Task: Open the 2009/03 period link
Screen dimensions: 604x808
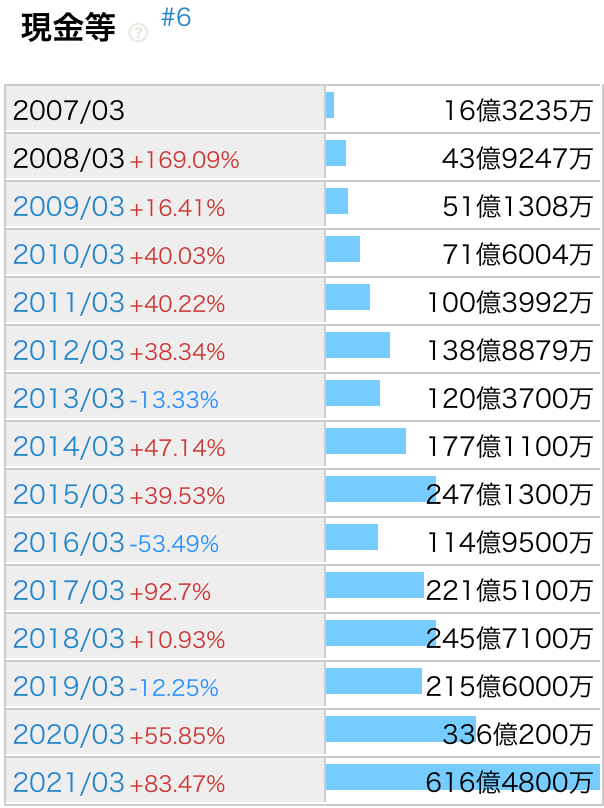Action: tap(68, 207)
